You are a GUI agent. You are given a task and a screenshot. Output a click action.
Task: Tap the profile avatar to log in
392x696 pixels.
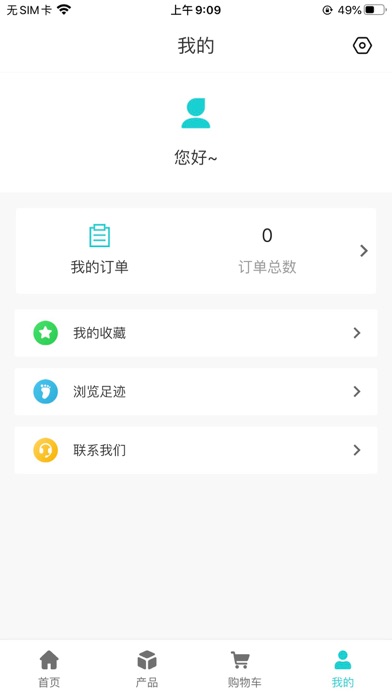tap(196, 113)
